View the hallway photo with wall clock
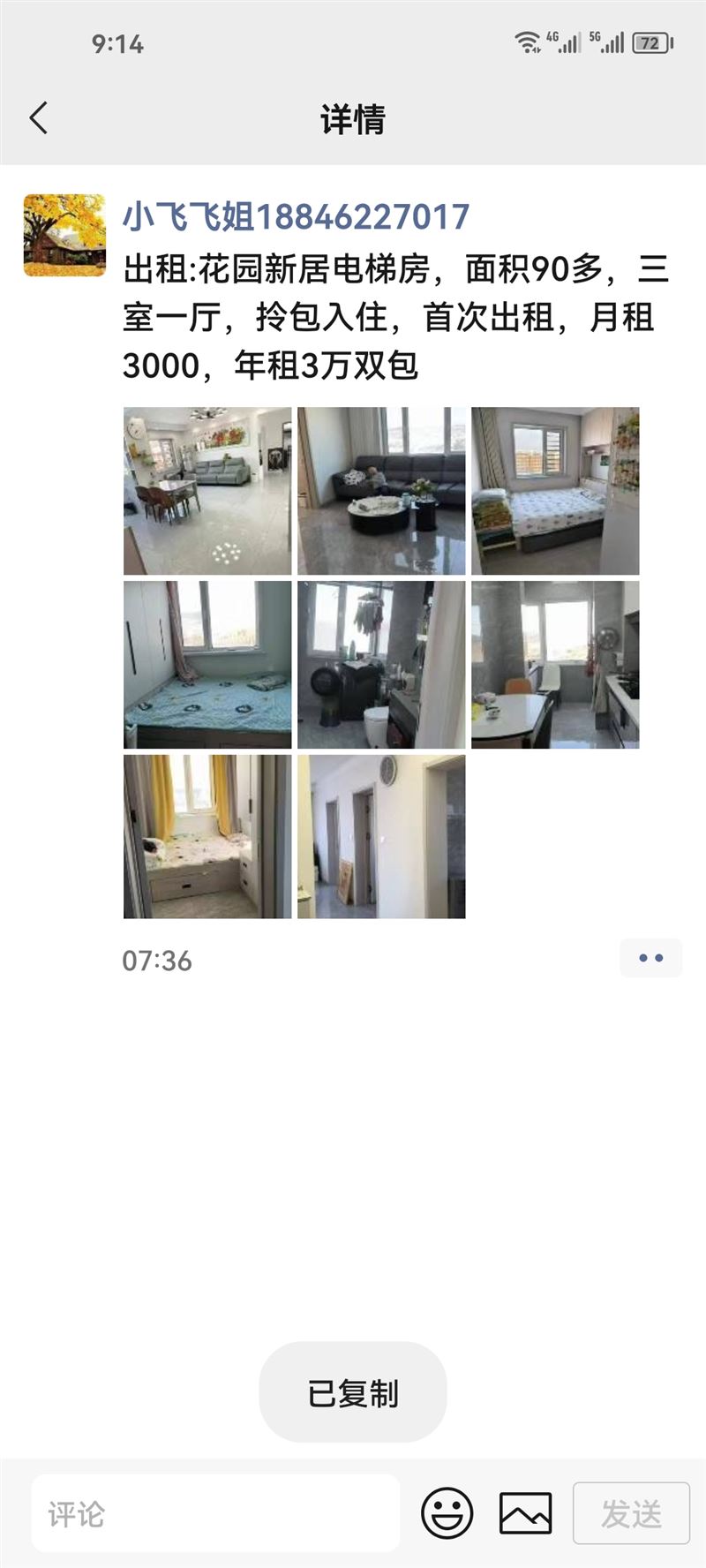The image size is (706, 1568). [x=381, y=837]
